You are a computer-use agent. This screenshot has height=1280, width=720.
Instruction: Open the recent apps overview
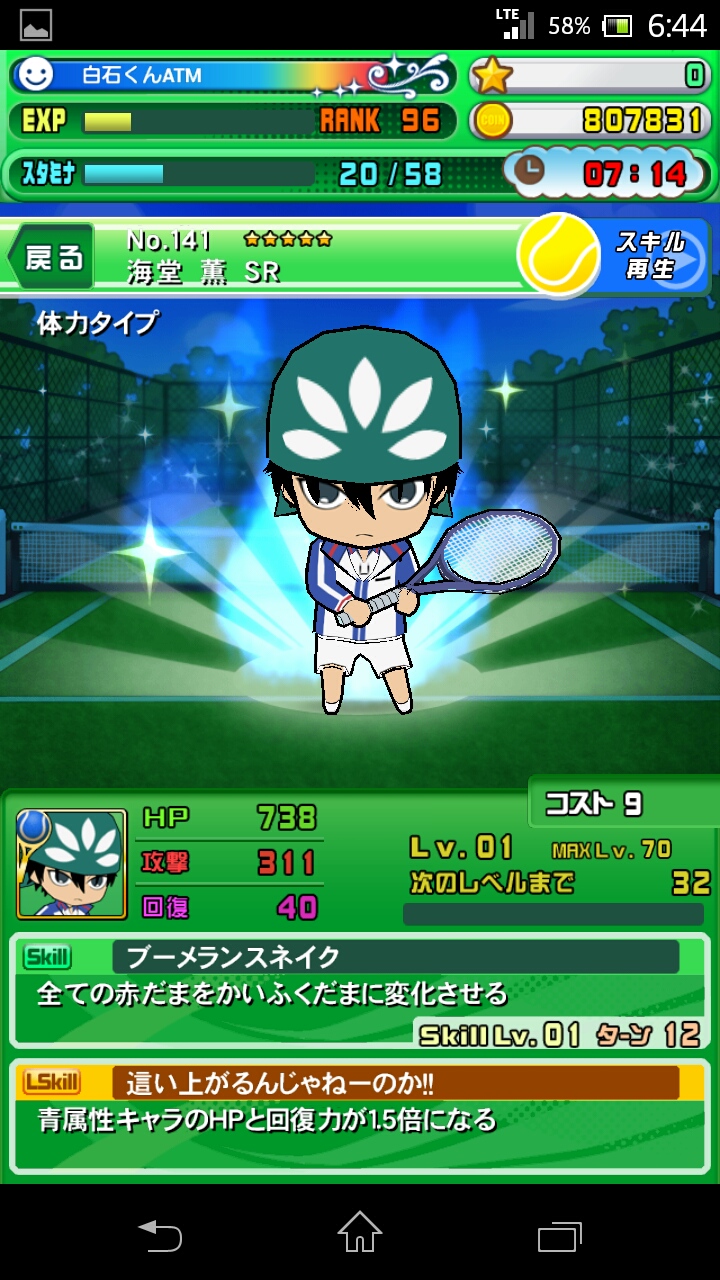click(560, 1234)
